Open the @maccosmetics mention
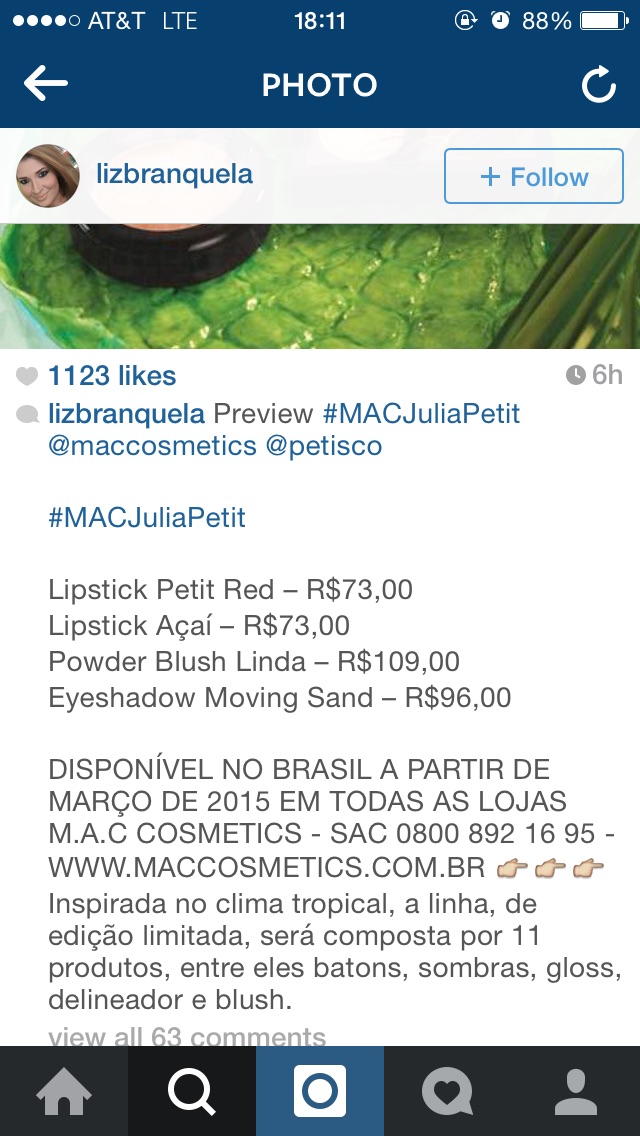This screenshot has width=640, height=1136. click(x=152, y=446)
